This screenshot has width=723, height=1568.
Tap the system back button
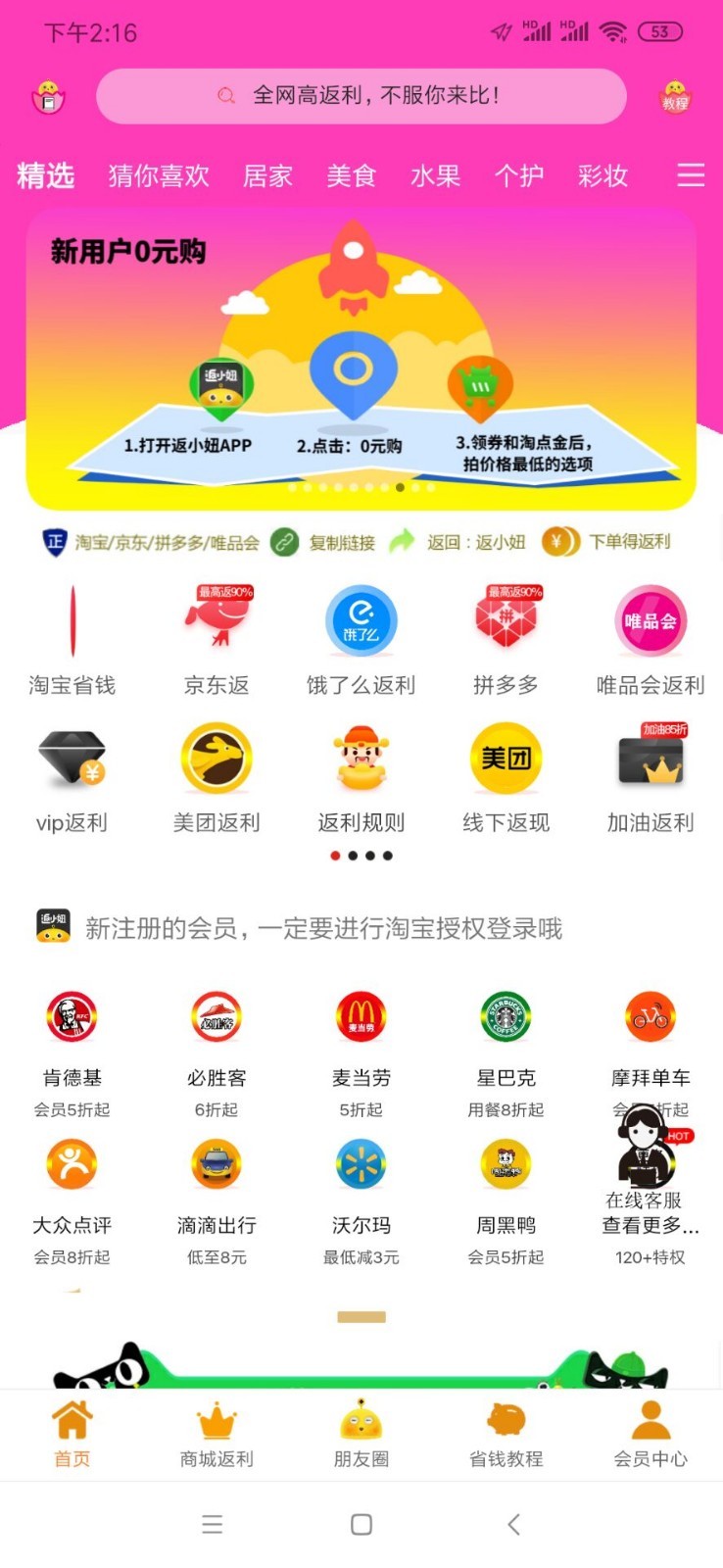(x=513, y=1524)
